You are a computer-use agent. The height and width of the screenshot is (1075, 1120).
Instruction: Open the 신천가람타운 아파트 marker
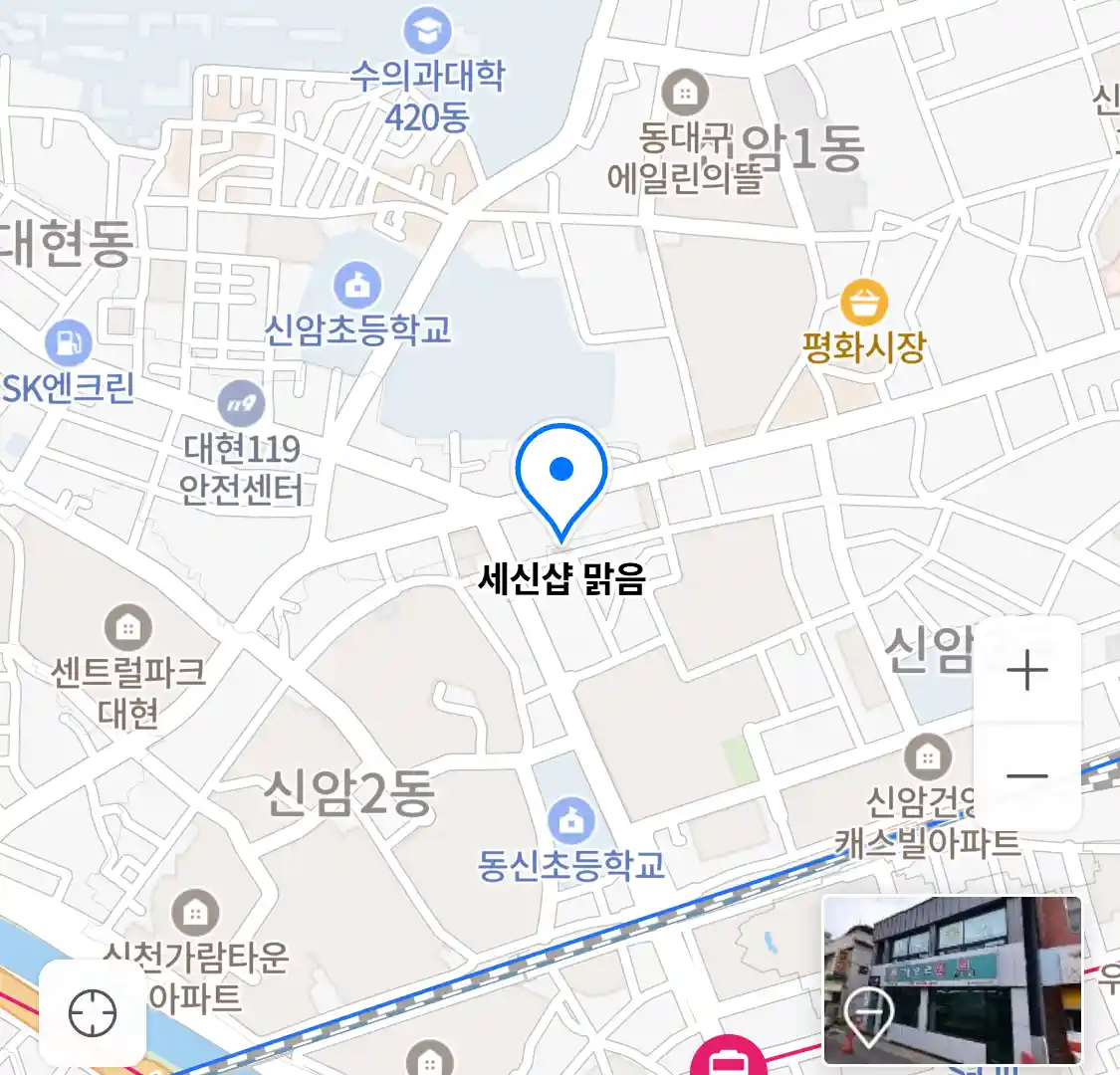(195, 912)
